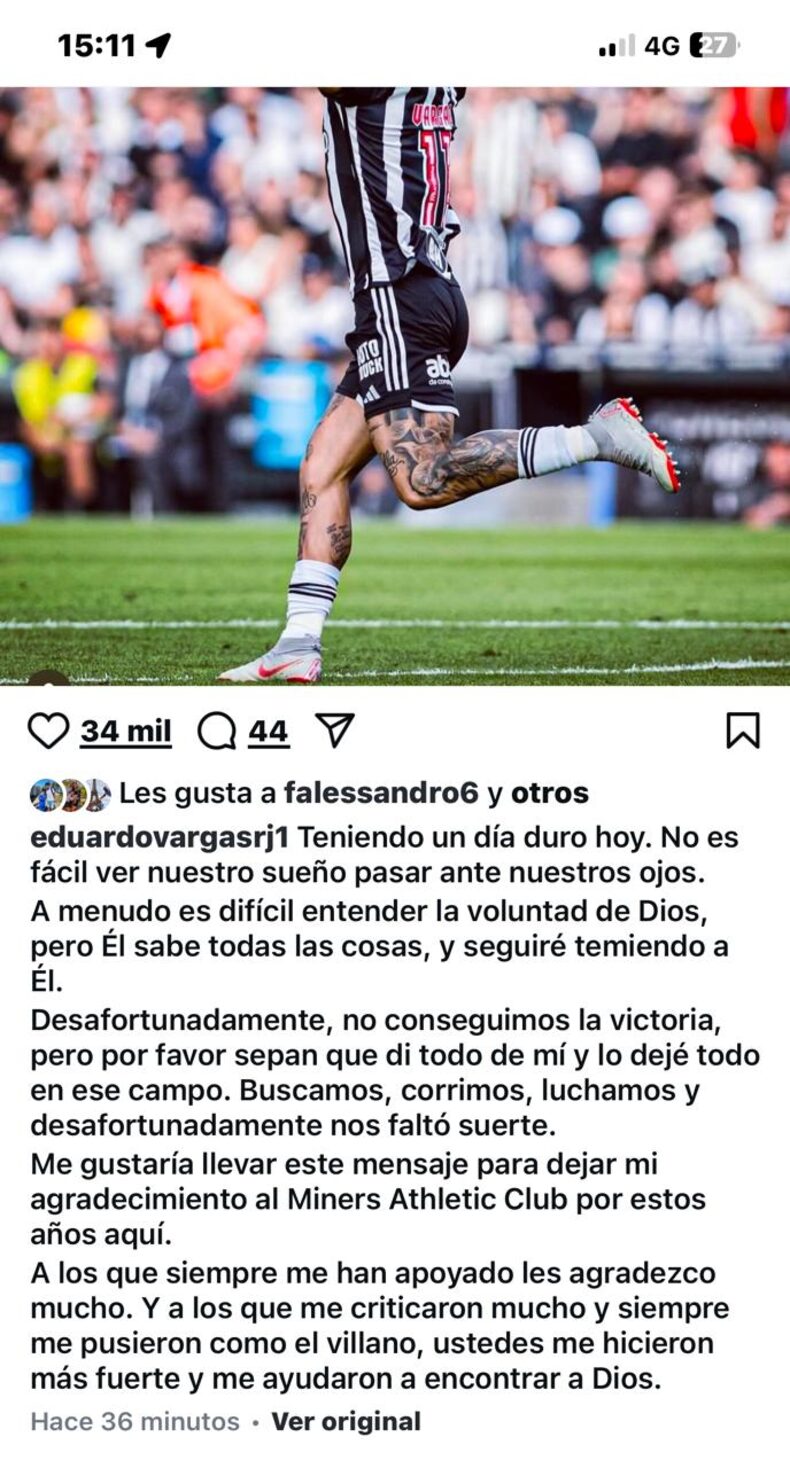Save post with the bookmark icon
This screenshot has width=790, height=1468.
point(742,731)
